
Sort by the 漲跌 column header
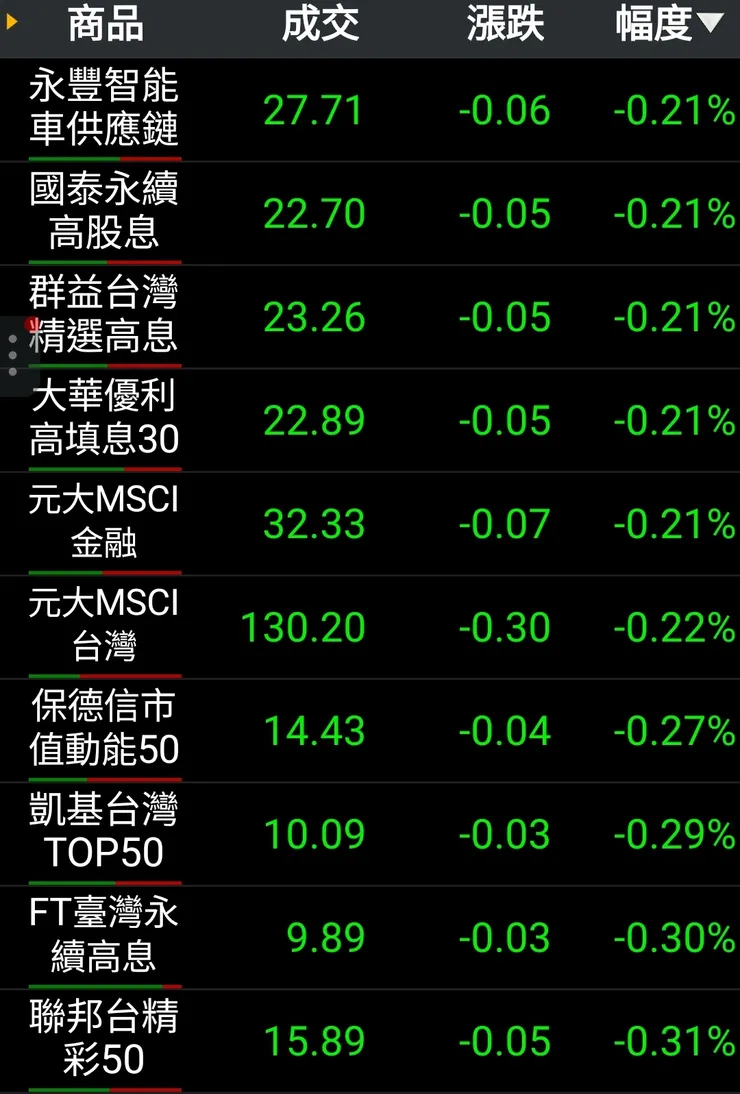tap(505, 25)
